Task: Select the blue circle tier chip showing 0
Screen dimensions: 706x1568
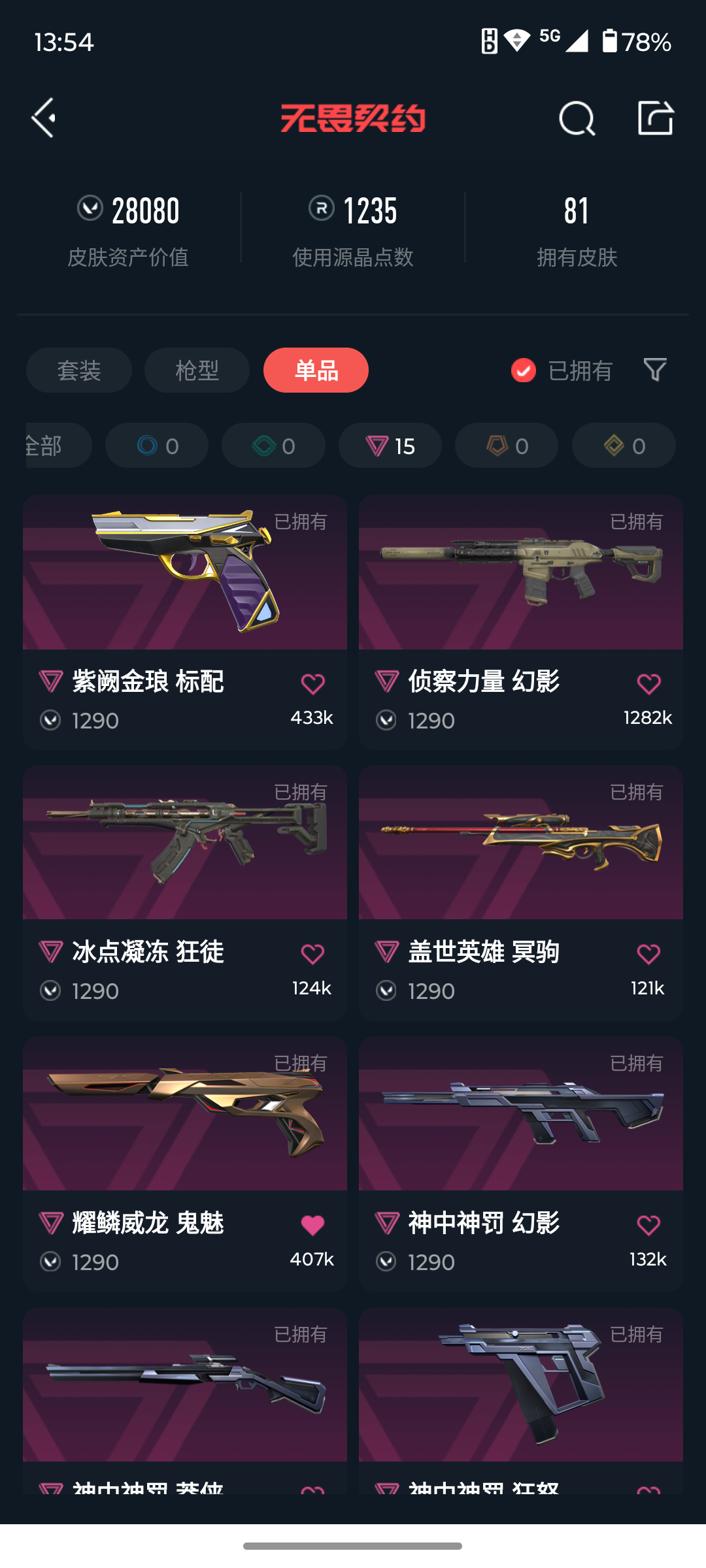Action: coord(157,446)
